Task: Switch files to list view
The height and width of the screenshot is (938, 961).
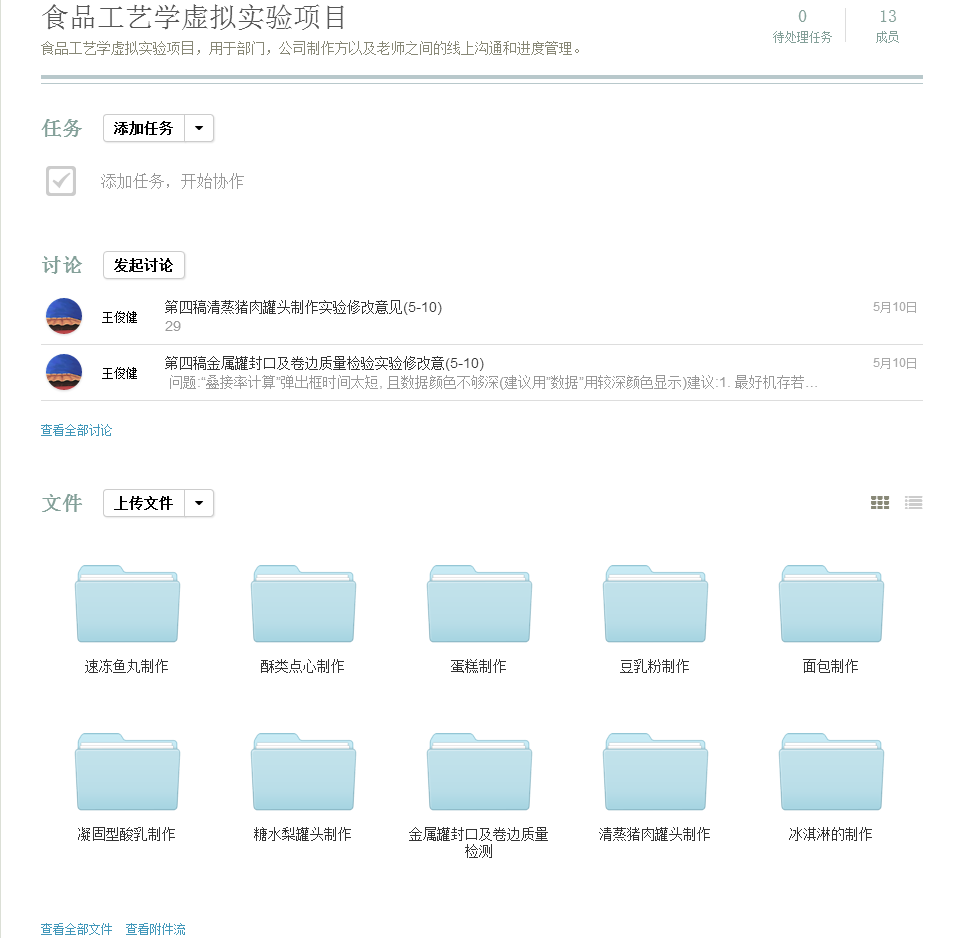Action: click(x=913, y=503)
